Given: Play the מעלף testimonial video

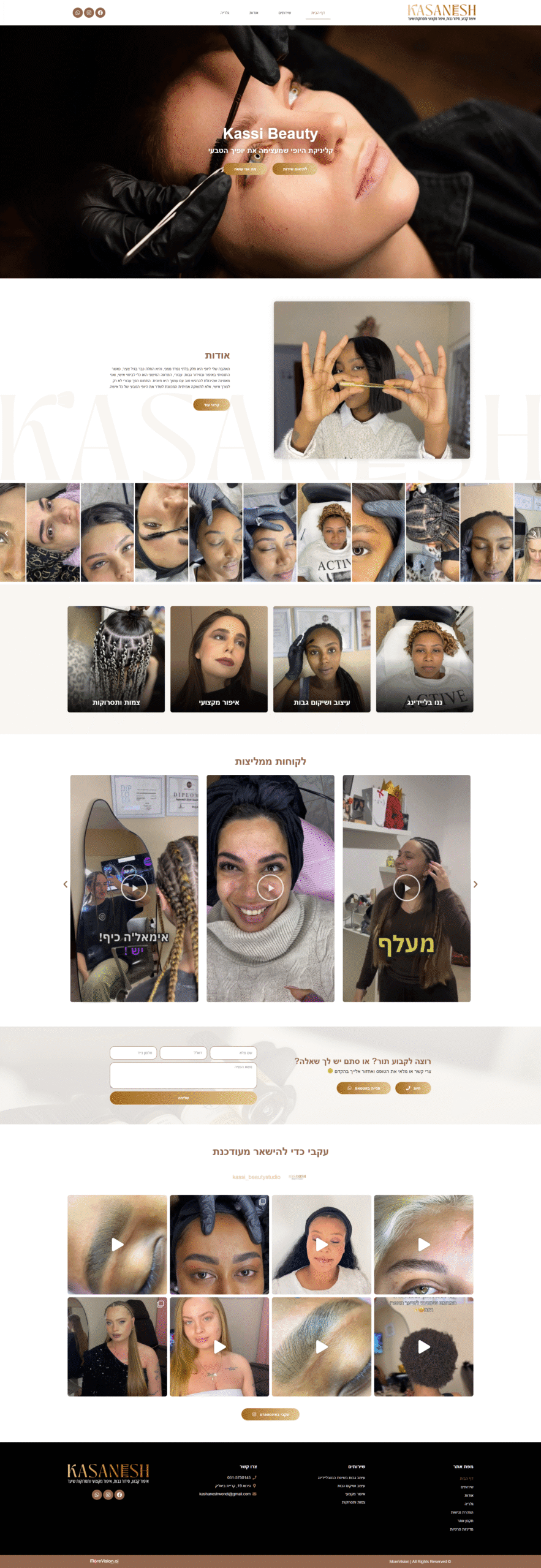Looking at the screenshot, I should click(x=406, y=888).
